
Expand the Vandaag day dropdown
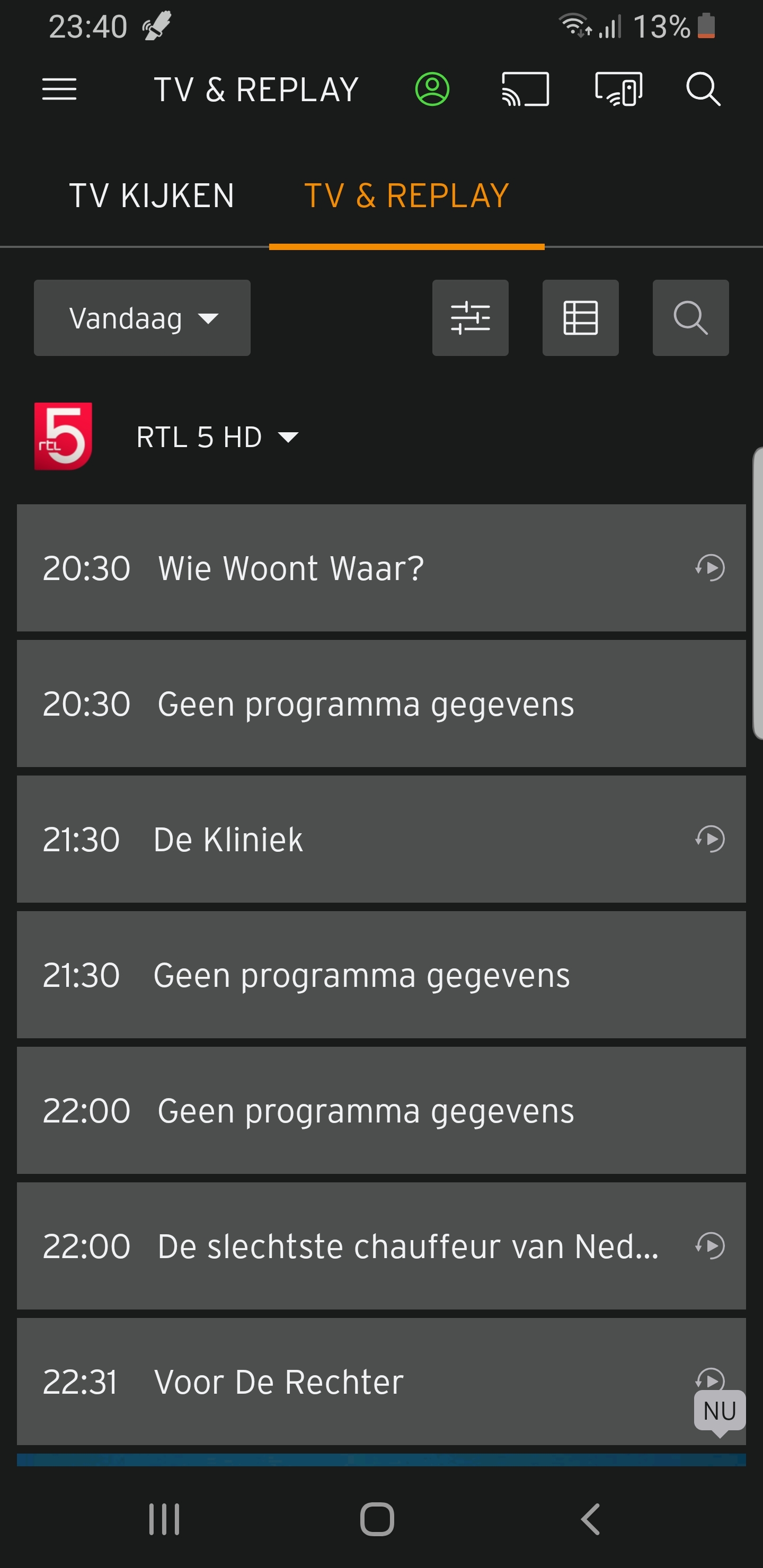pos(143,318)
